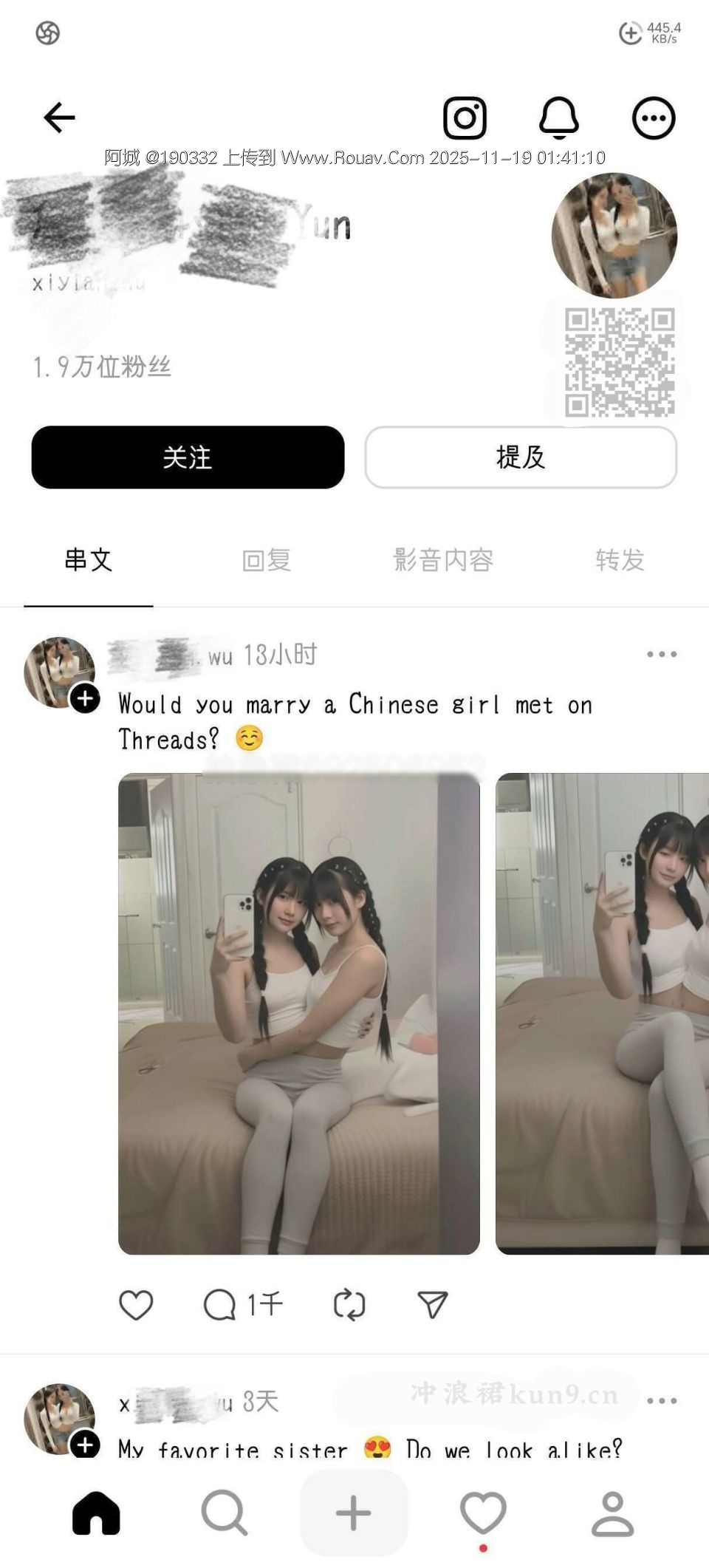Switch to the 转发 tab
Image resolution: width=709 pixels, height=1568 pixels.
[x=620, y=560]
